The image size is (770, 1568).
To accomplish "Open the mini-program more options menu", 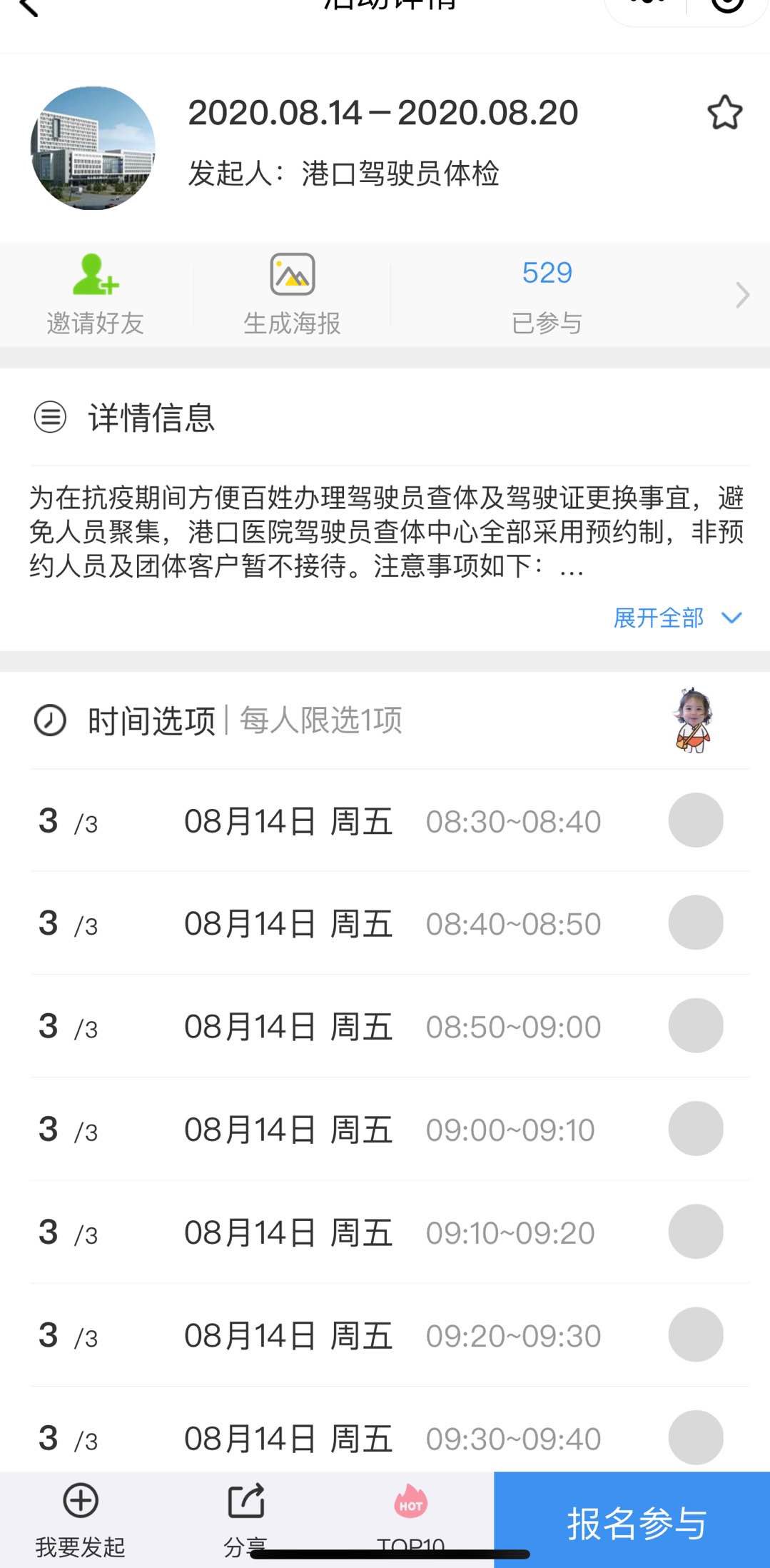I will (x=646, y=4).
